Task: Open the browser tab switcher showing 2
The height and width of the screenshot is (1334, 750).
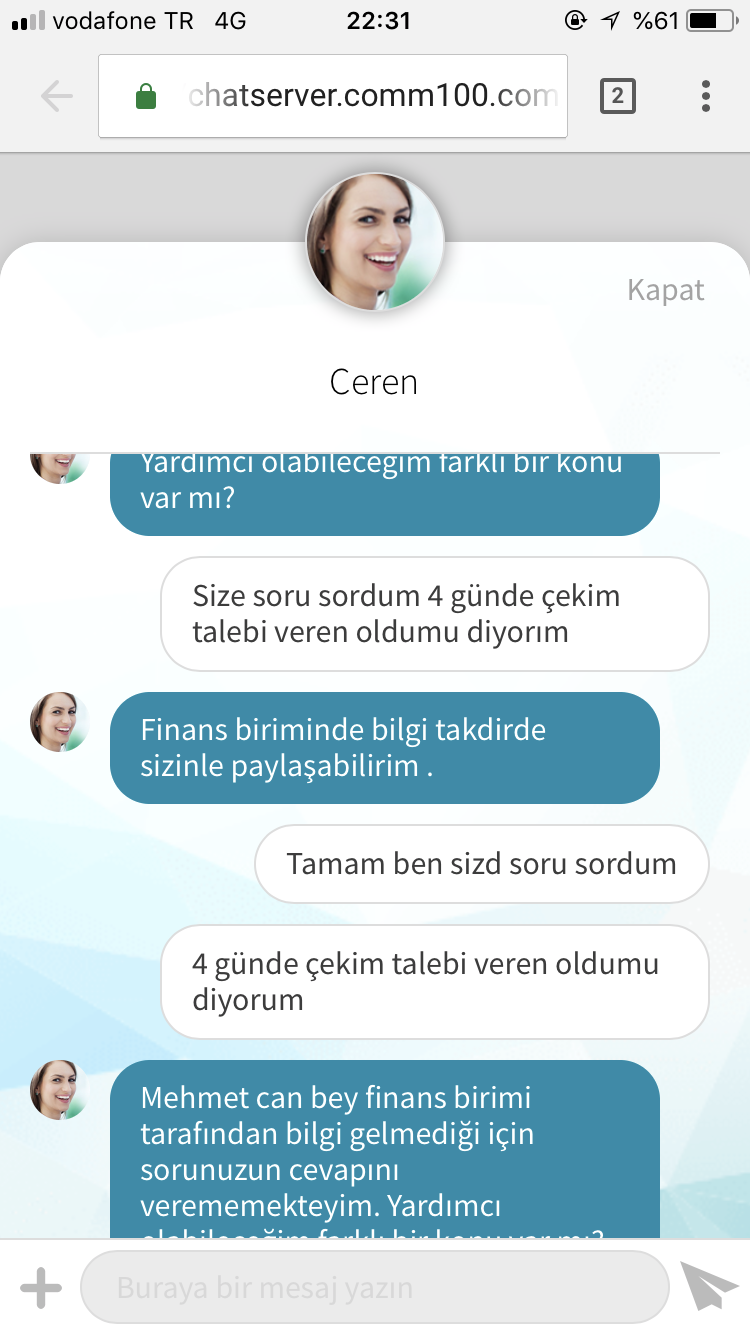Action: pos(617,97)
